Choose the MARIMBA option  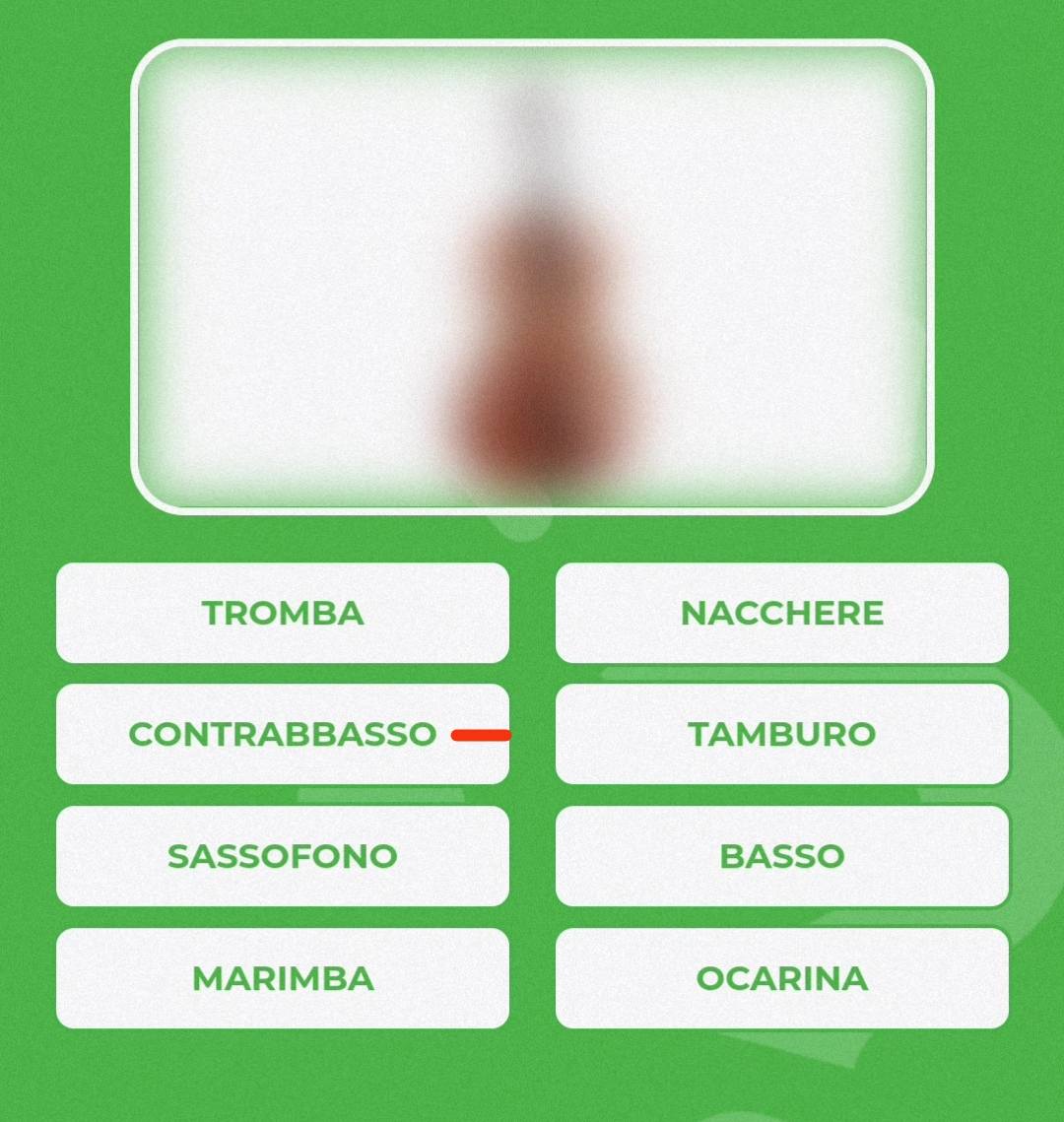283,978
